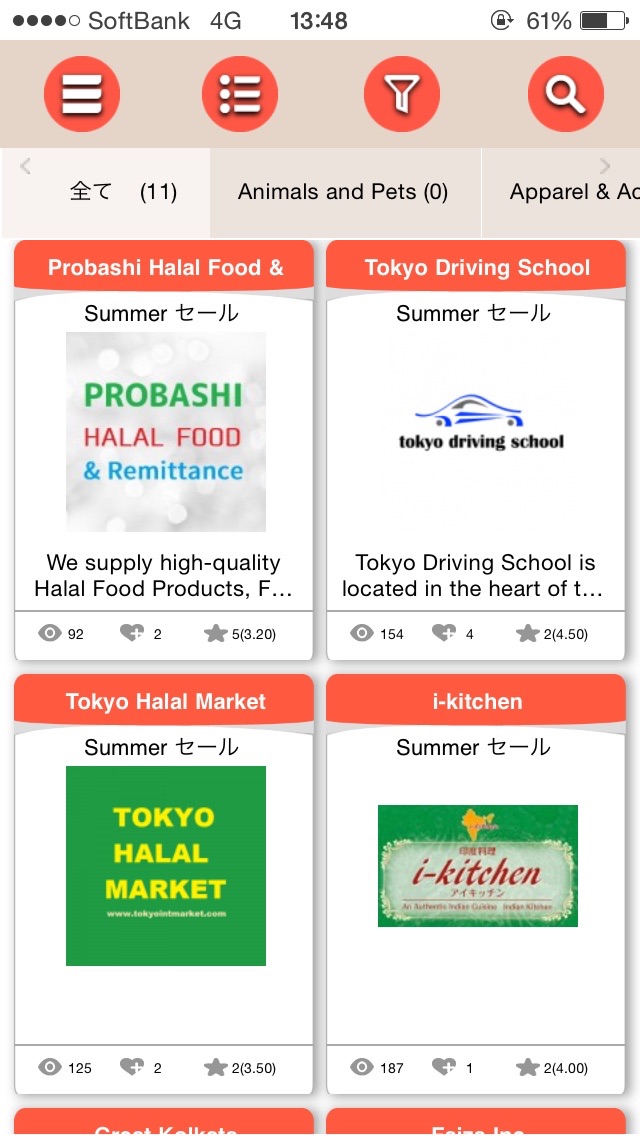Image resolution: width=640 pixels, height=1136 pixels.
Task: Tap the right arrow in category bar
Action: click(x=605, y=167)
